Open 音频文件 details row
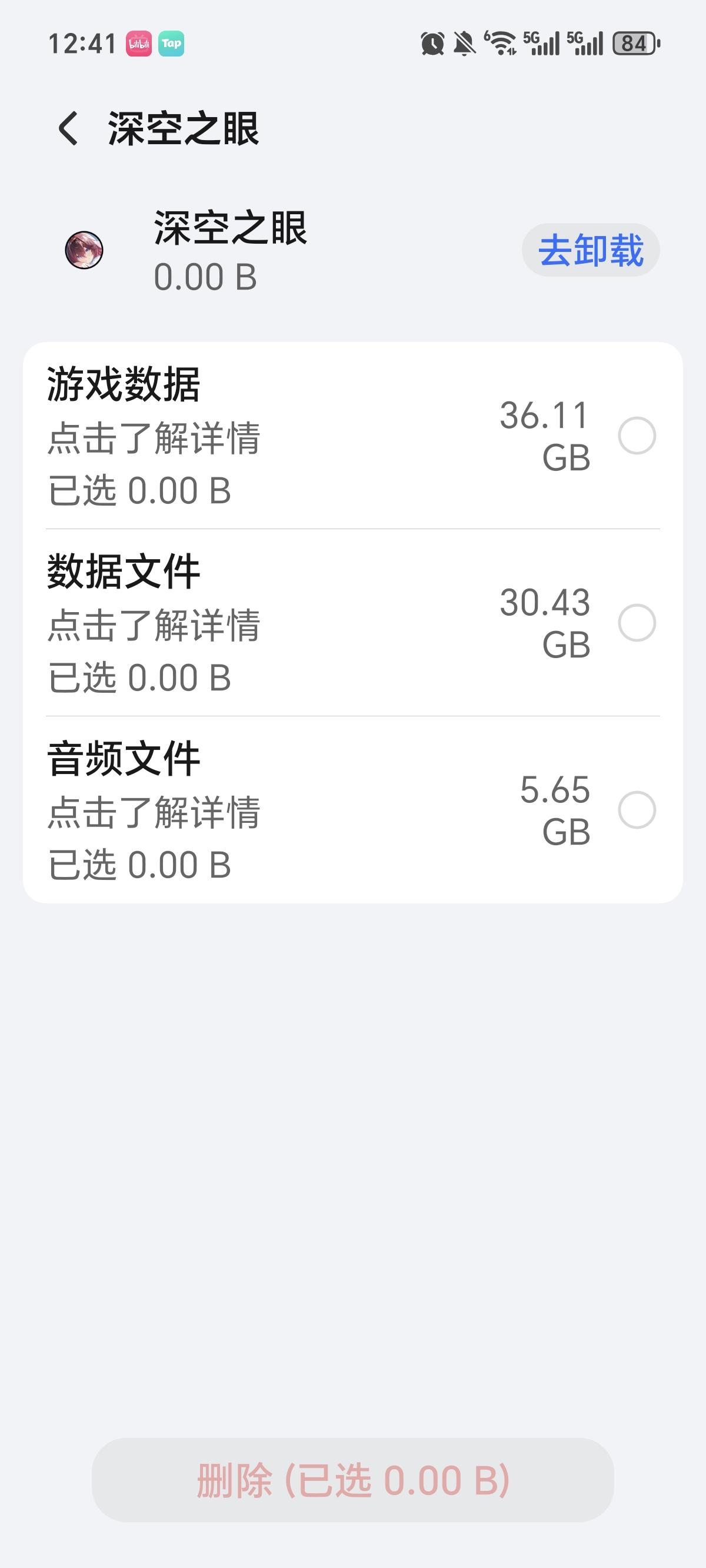The image size is (706, 1568). tap(244, 811)
